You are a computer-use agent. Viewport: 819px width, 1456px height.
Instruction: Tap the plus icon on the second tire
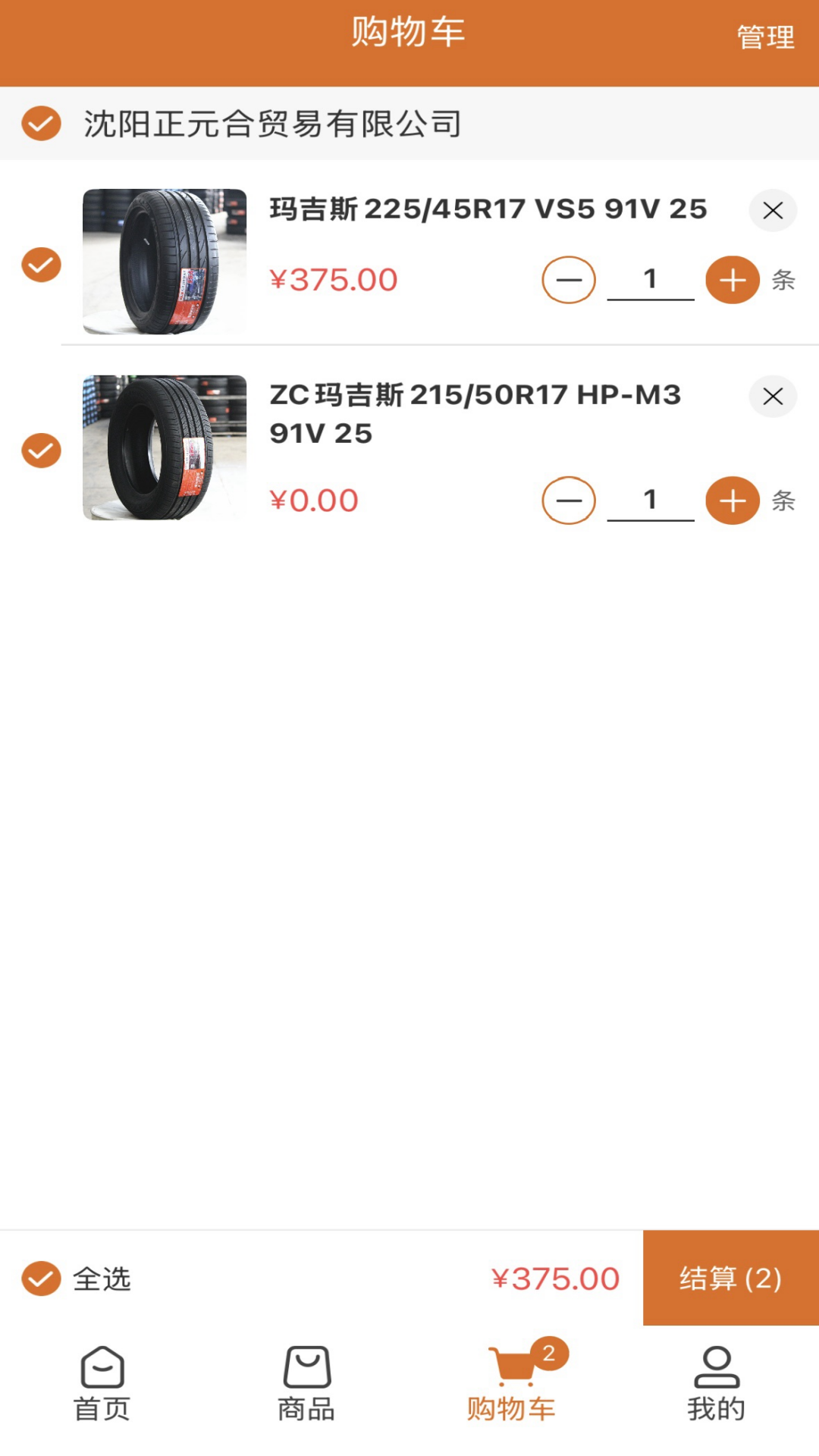tap(731, 500)
